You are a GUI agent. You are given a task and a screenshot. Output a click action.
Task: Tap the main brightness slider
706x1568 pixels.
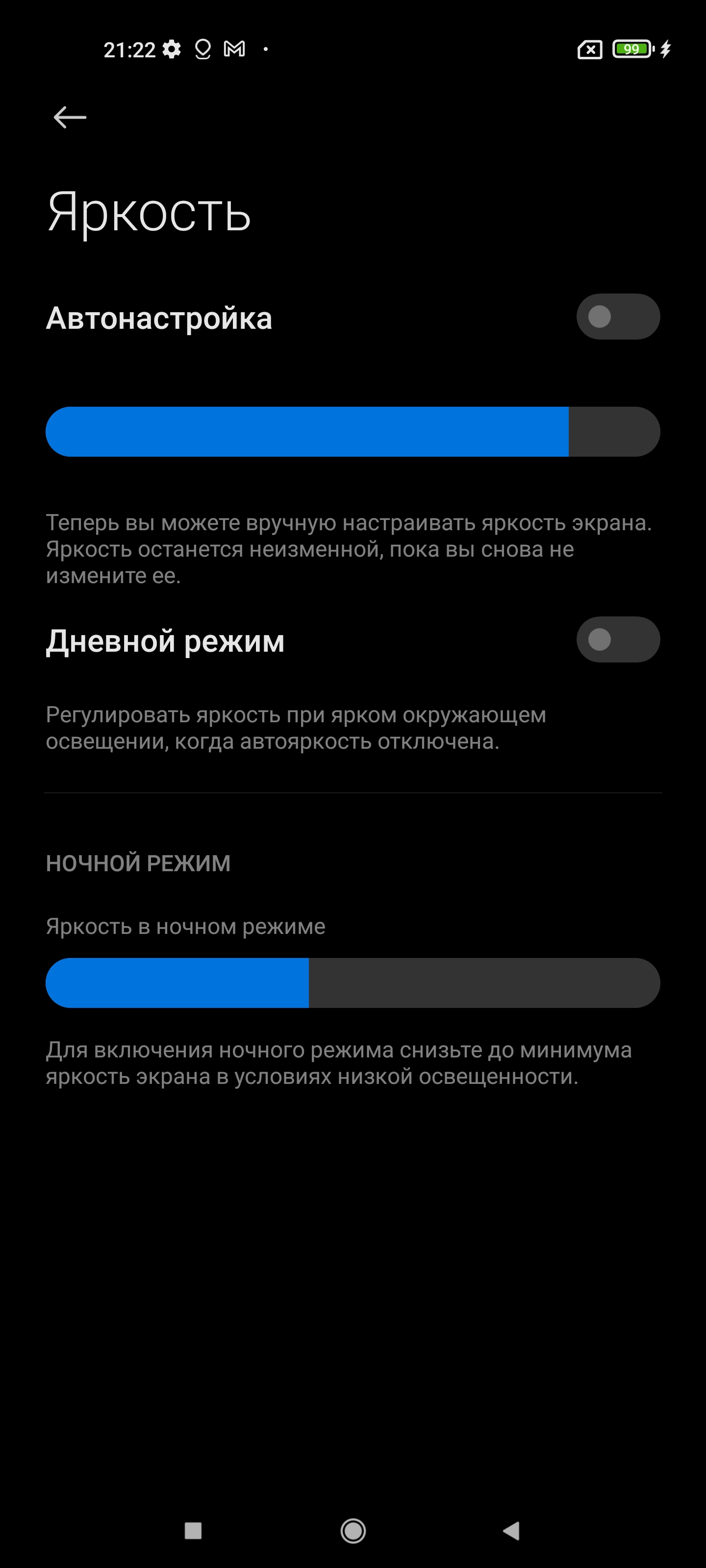353,432
